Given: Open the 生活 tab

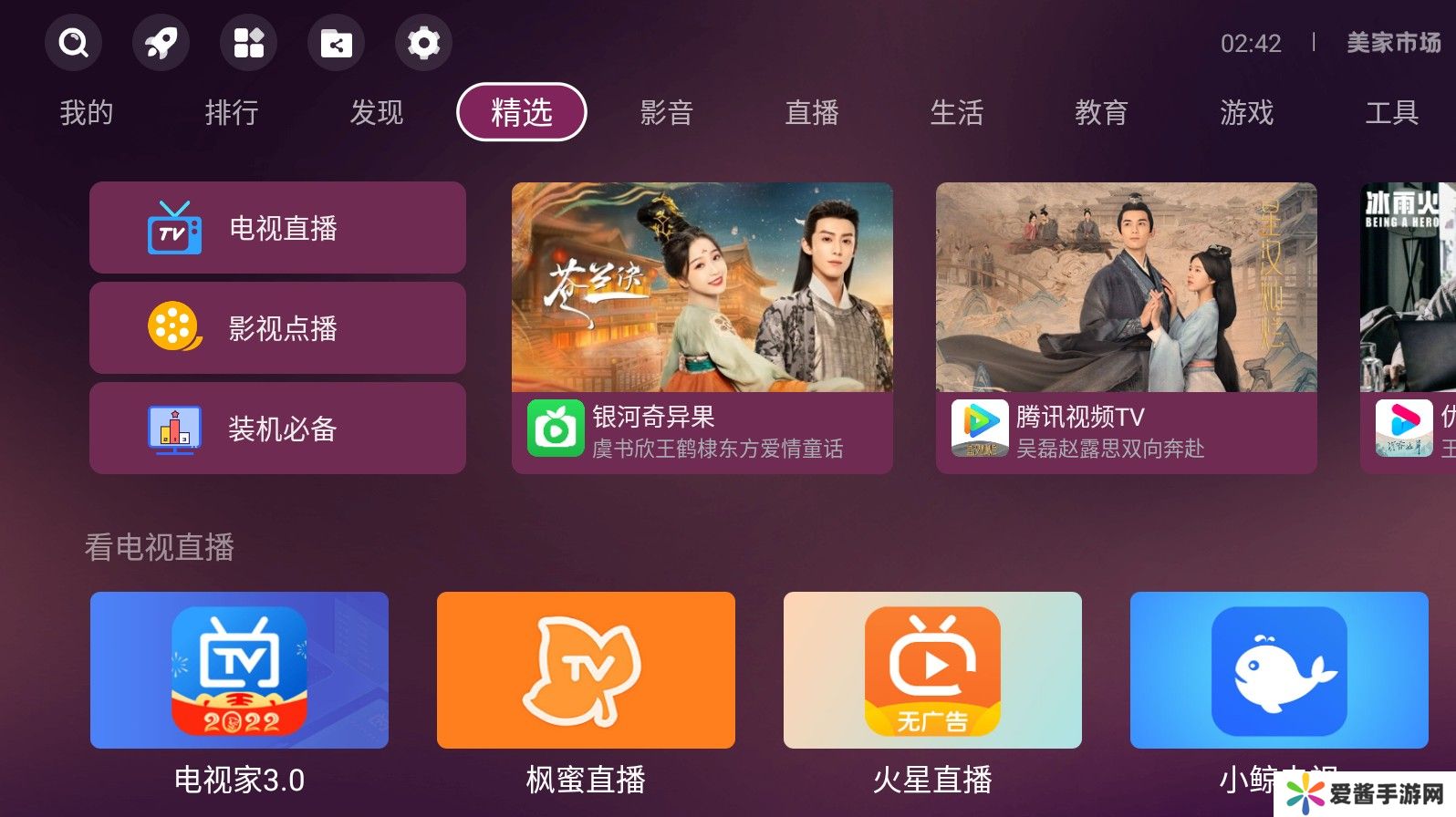Looking at the screenshot, I should tap(957, 113).
